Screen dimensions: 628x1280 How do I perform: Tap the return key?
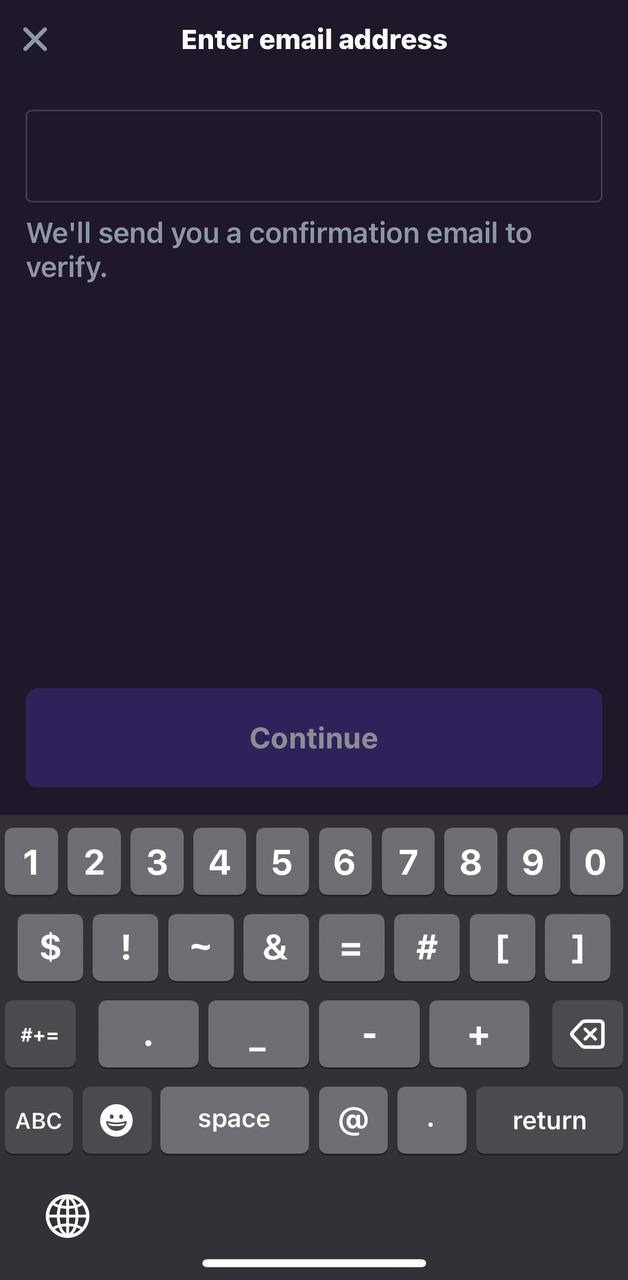pyautogui.click(x=549, y=1121)
